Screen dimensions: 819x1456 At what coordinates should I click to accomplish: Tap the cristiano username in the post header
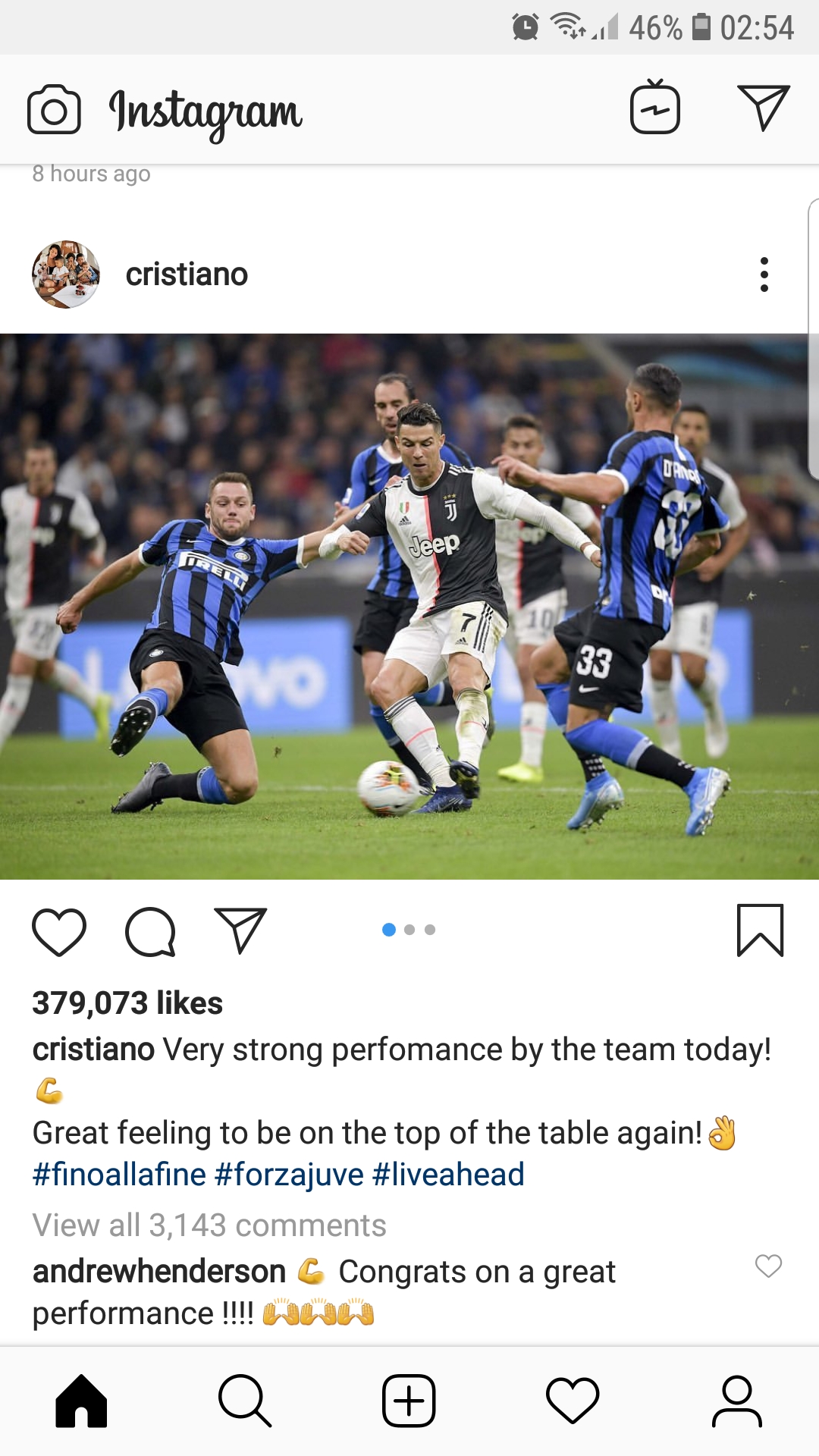point(187,275)
